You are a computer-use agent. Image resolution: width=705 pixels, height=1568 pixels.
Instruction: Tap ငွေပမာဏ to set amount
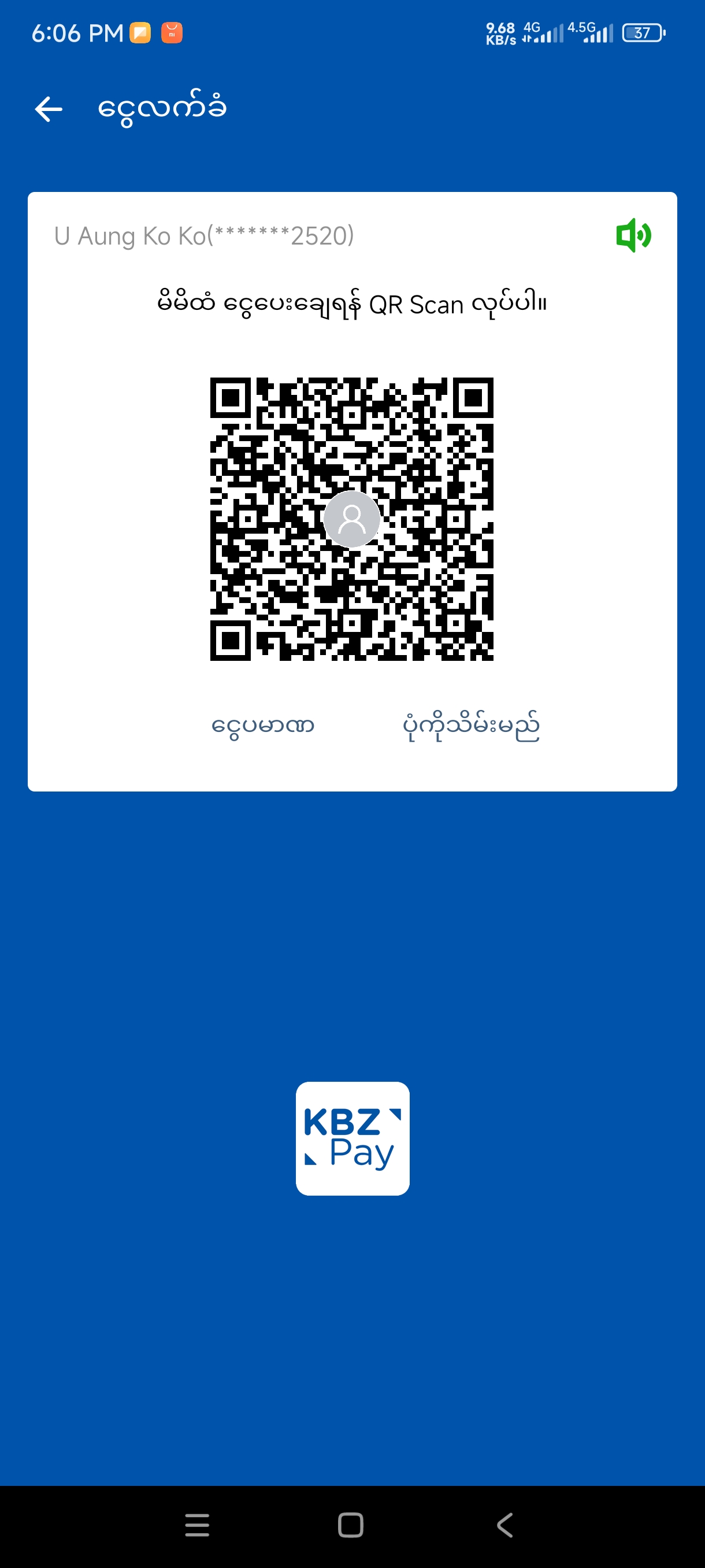pyautogui.click(x=263, y=726)
